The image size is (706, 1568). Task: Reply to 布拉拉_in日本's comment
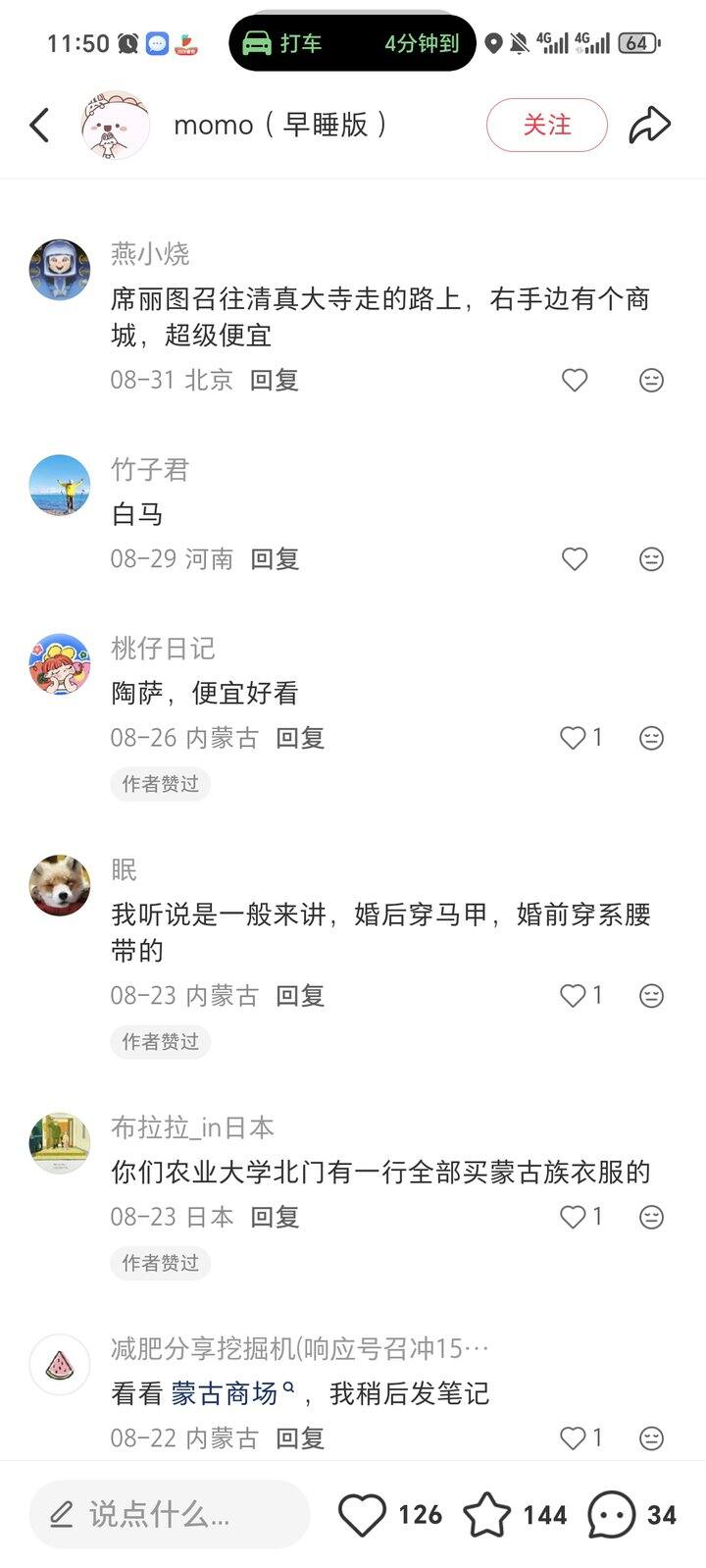pyautogui.click(x=274, y=1217)
